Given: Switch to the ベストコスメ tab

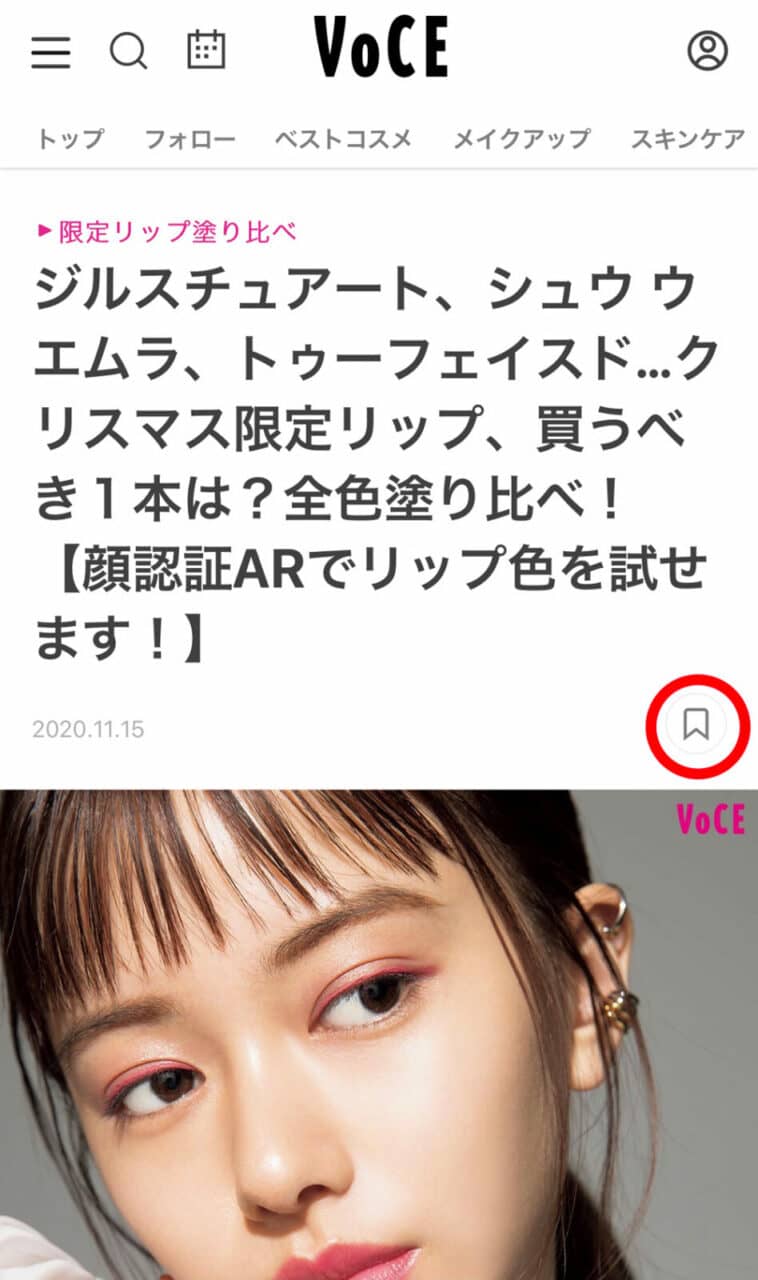Looking at the screenshot, I should click(343, 139).
